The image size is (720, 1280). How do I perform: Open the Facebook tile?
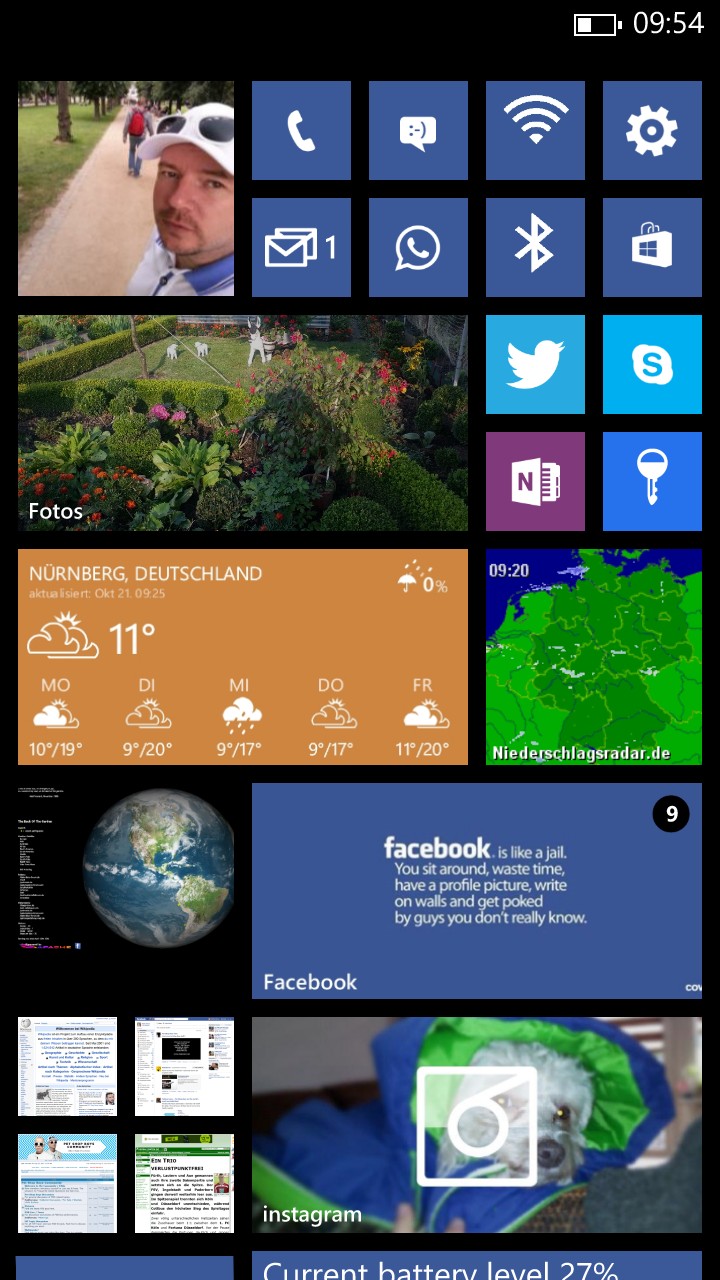click(x=477, y=891)
